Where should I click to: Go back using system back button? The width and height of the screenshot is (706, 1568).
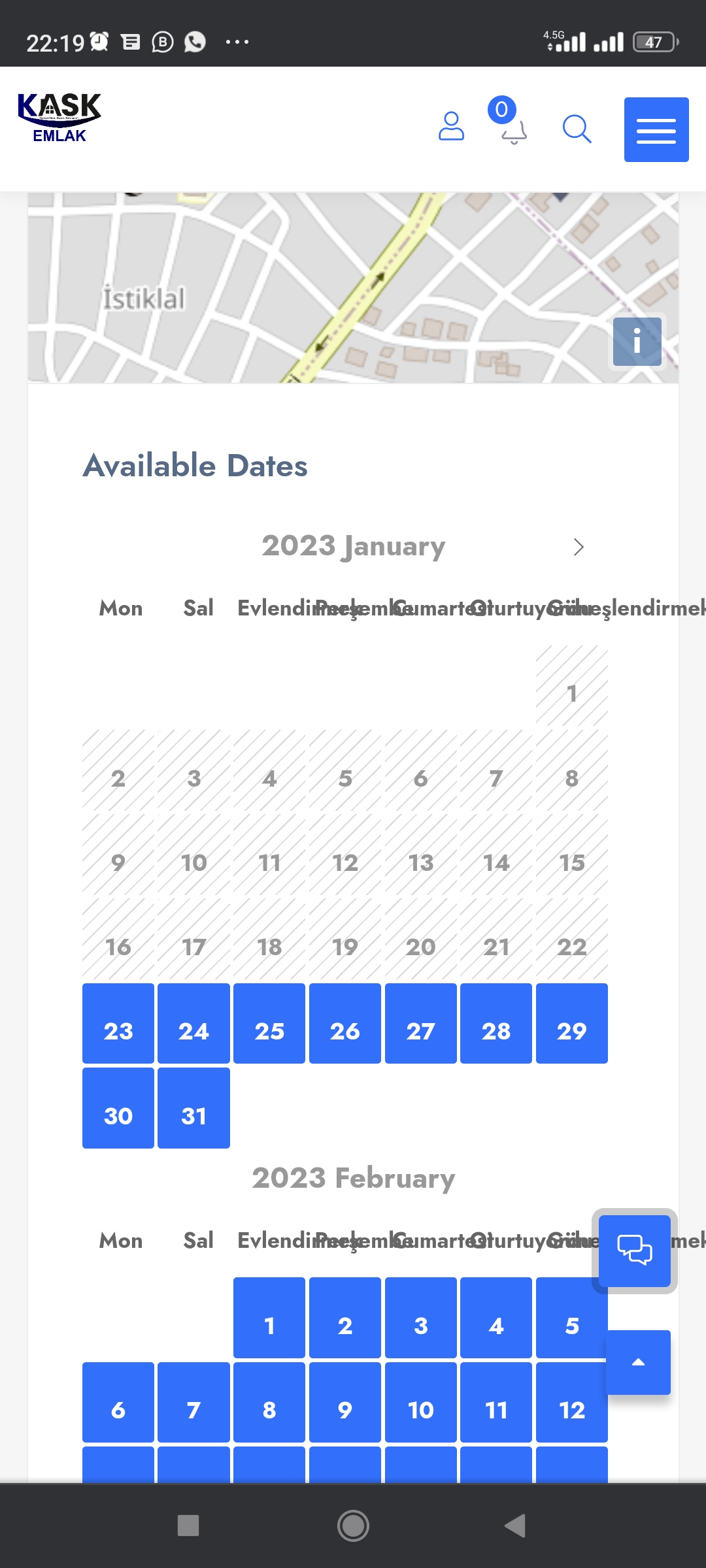pyautogui.click(x=515, y=1526)
